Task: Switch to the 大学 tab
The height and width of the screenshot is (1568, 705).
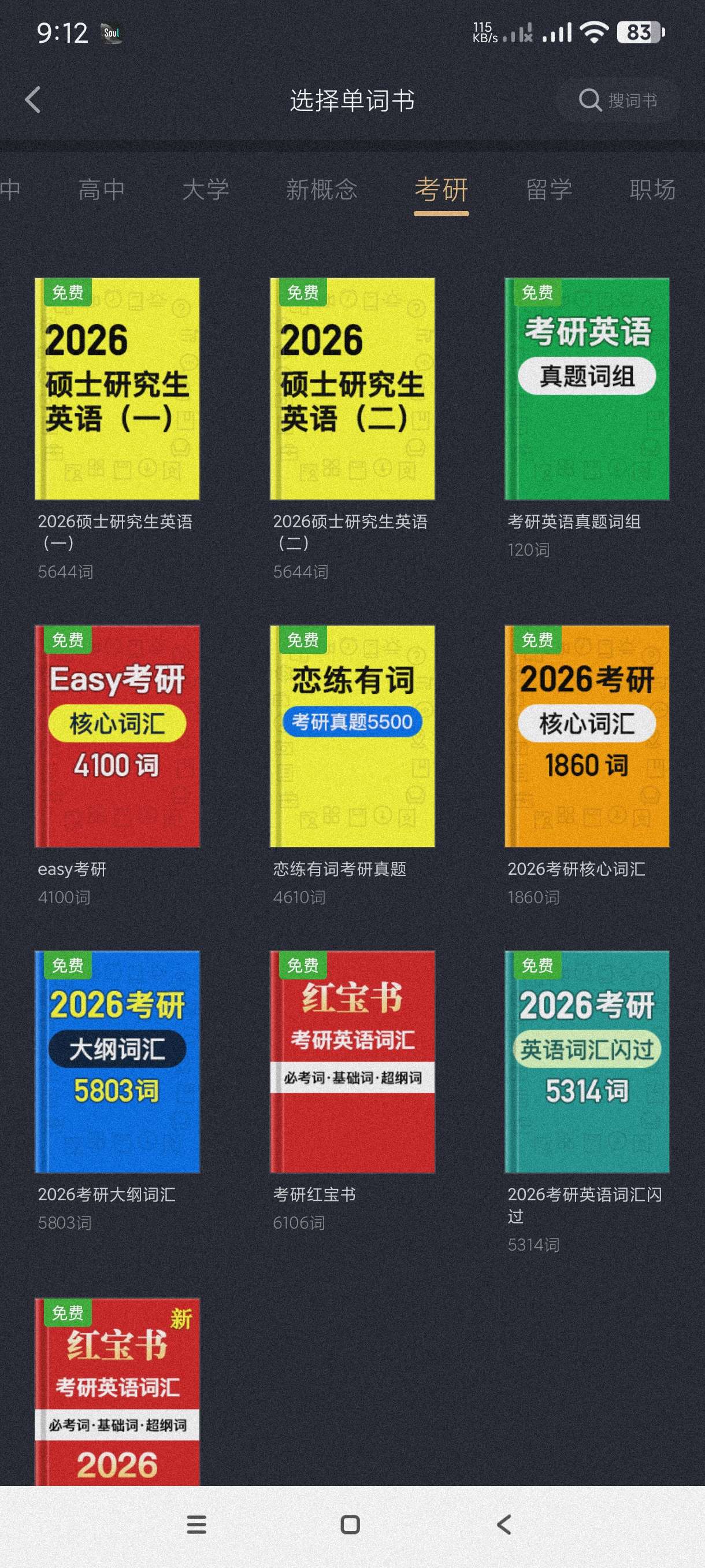Action: (x=206, y=190)
